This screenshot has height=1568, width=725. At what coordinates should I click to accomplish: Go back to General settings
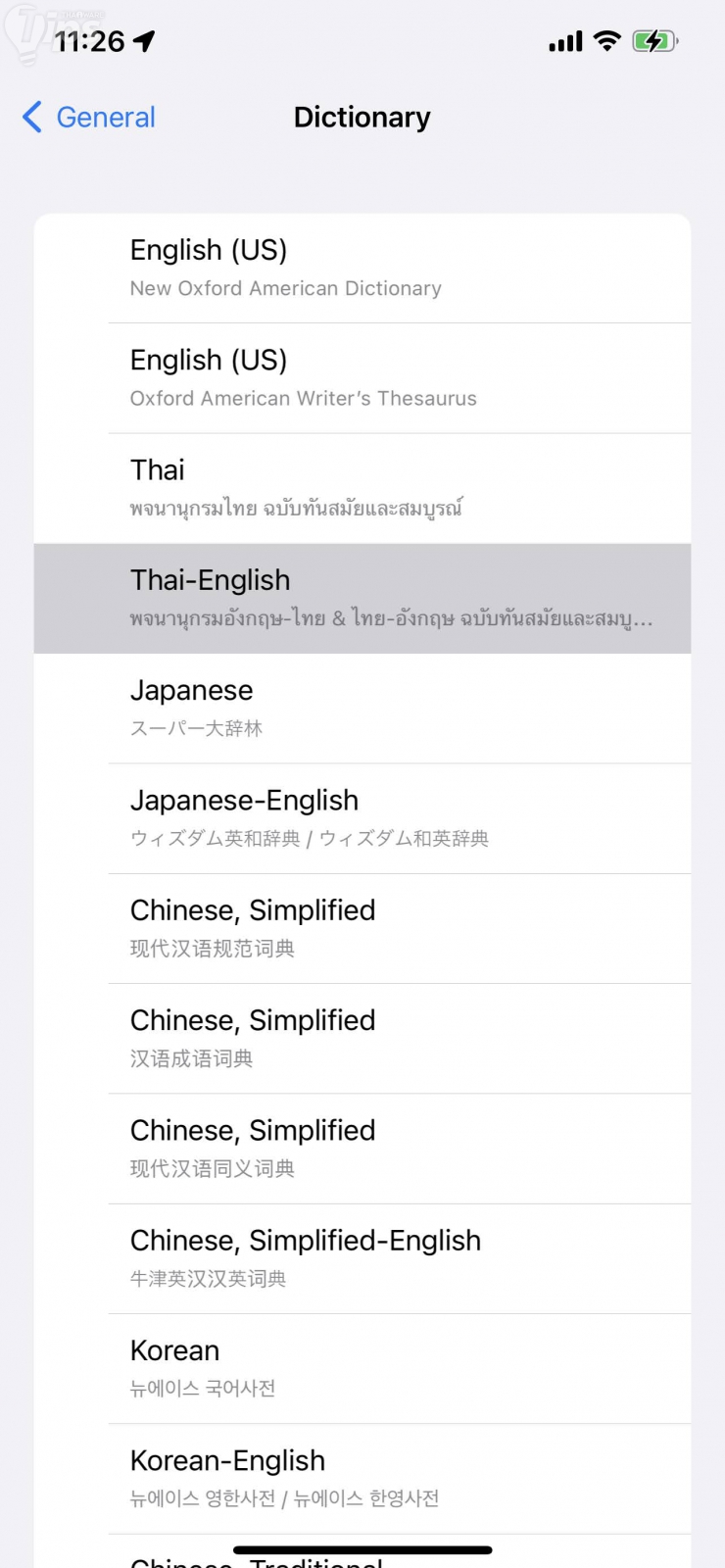(x=89, y=118)
